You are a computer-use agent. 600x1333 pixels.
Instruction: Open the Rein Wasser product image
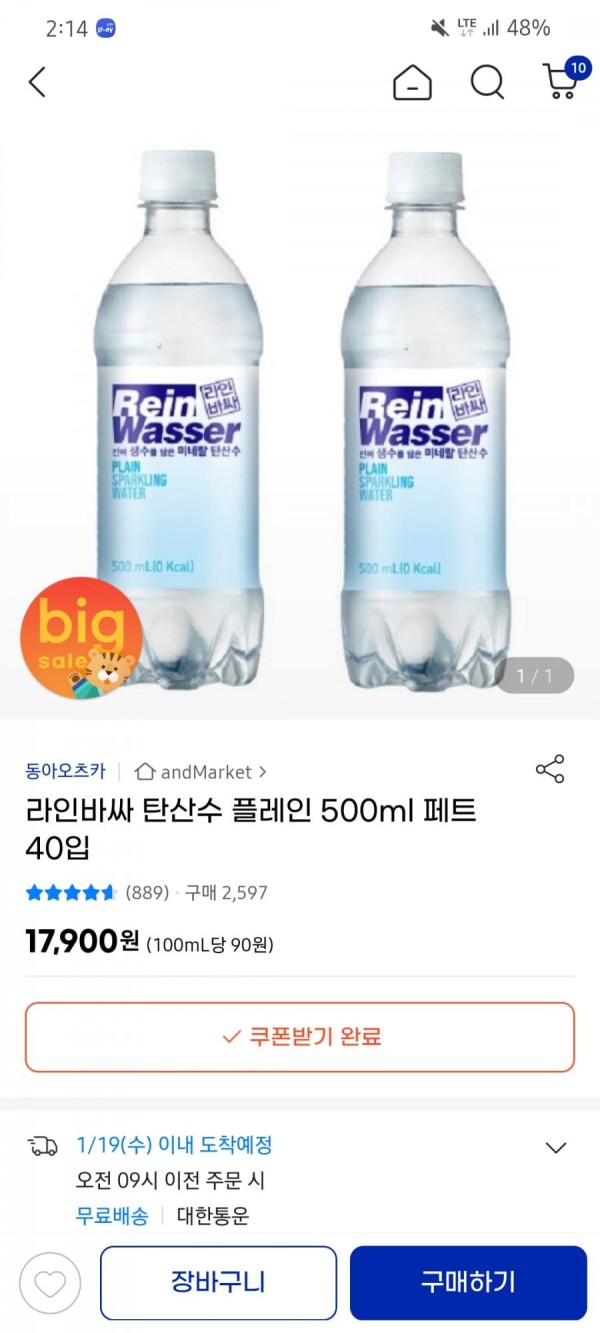tap(300, 420)
